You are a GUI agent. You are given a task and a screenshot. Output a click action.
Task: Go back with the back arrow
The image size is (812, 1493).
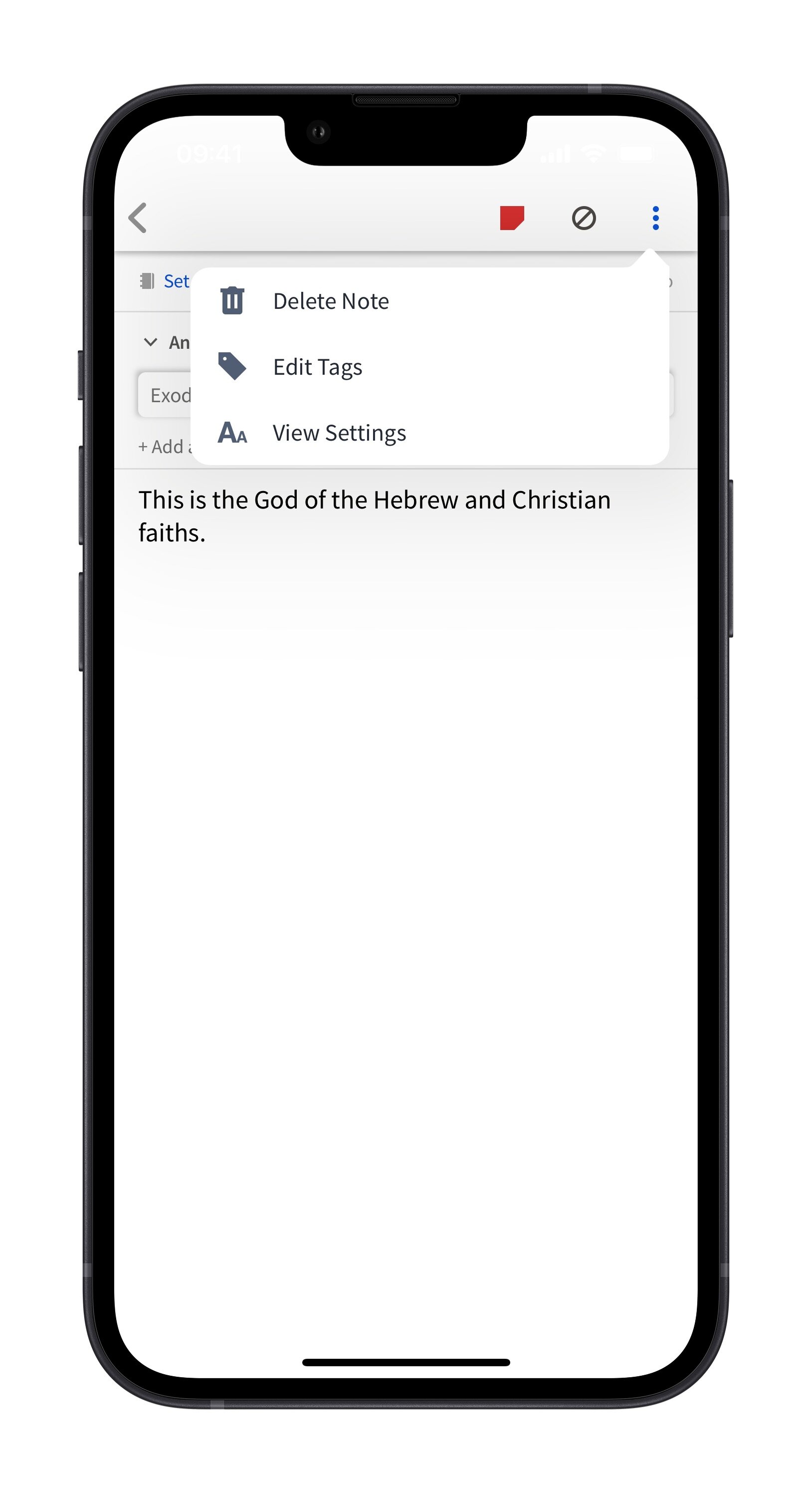[138, 218]
